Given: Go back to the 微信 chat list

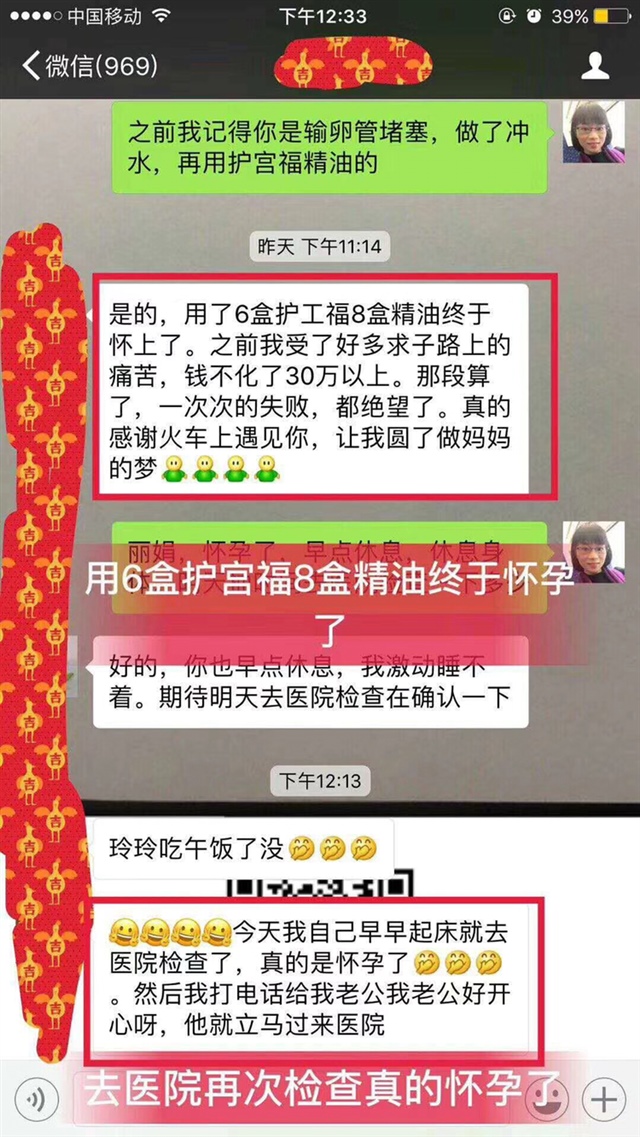Looking at the screenshot, I should pyautogui.click(x=88, y=67).
